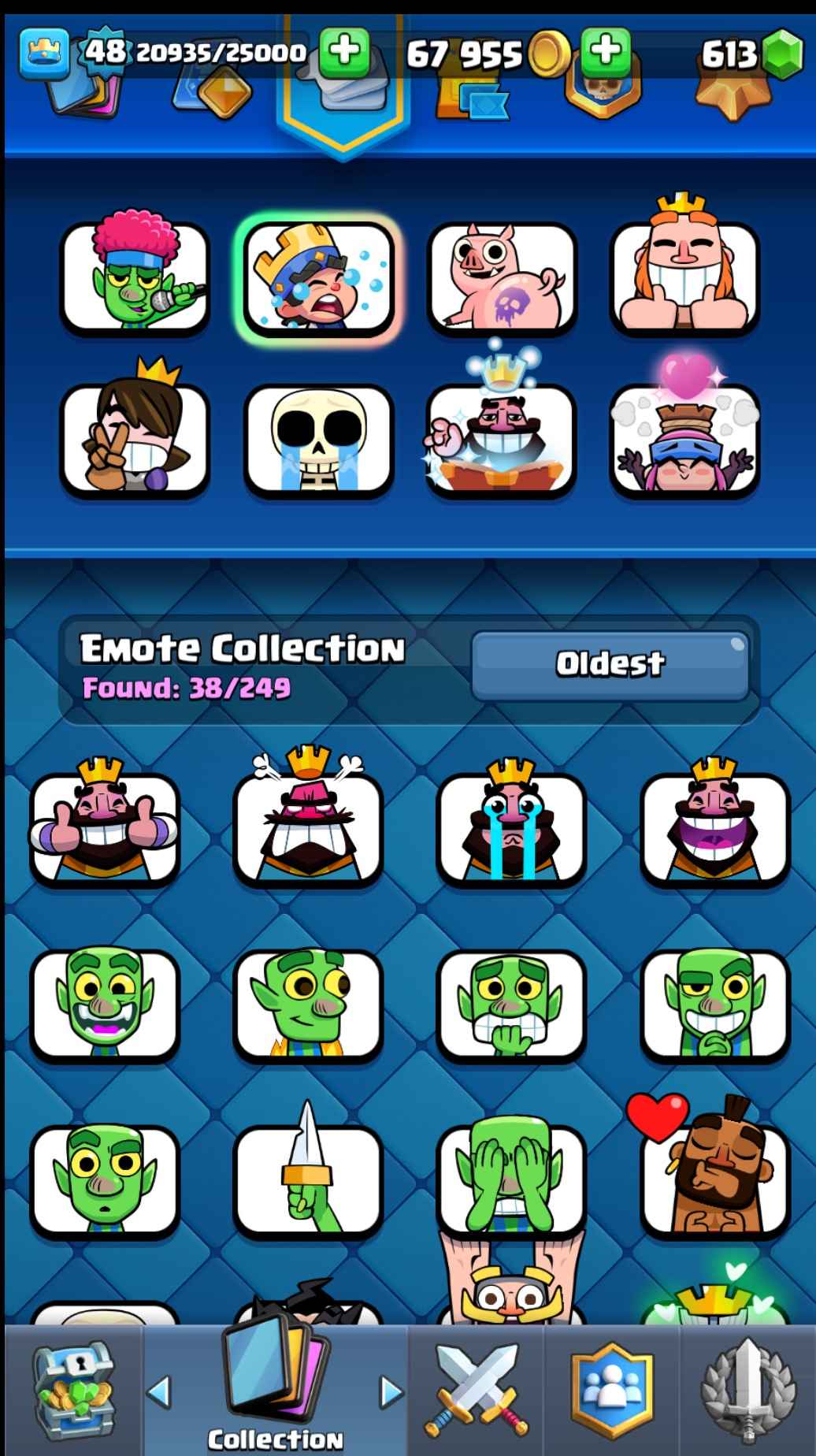Change the emote sort order from Oldest

click(x=610, y=665)
